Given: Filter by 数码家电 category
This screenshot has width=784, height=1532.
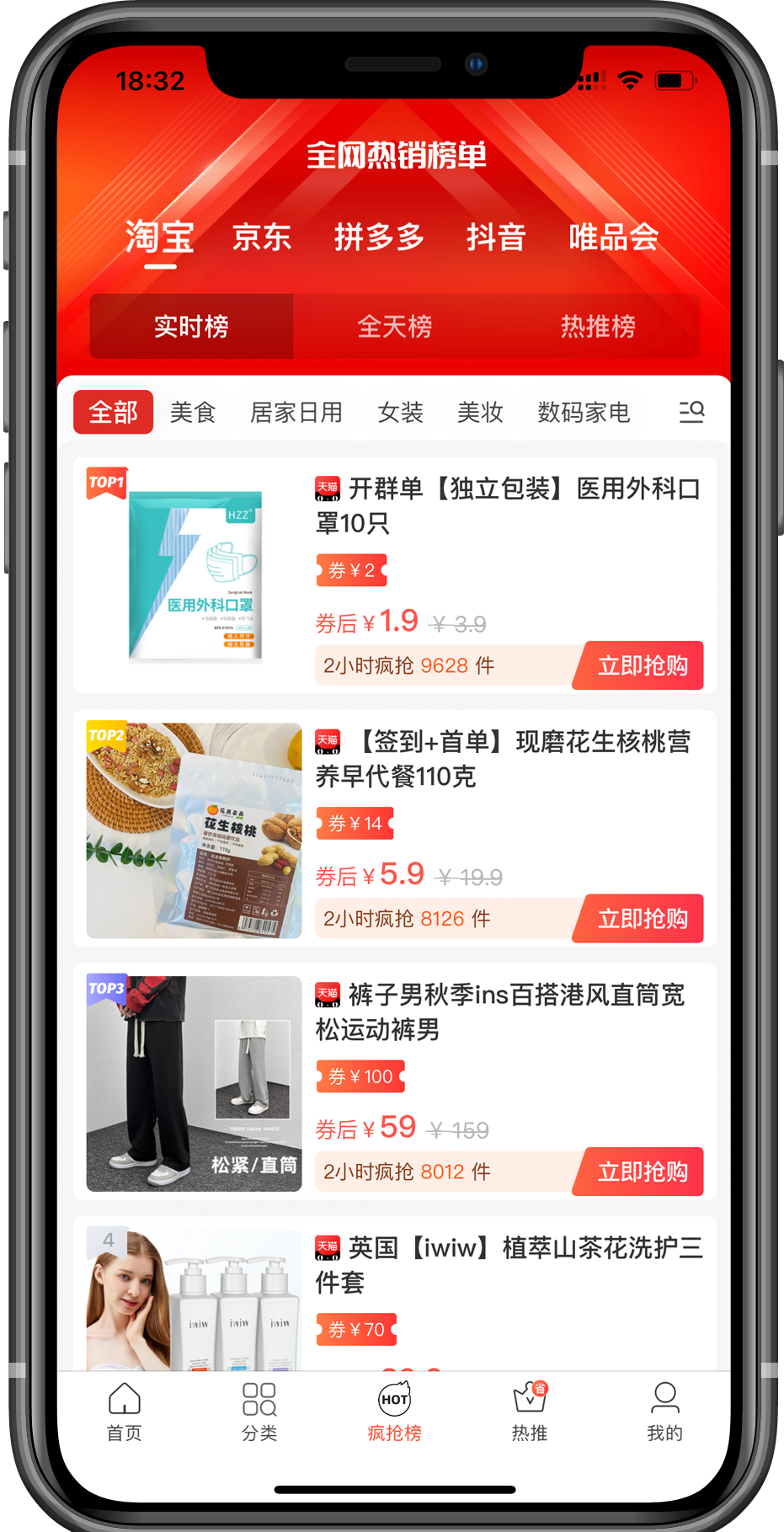Looking at the screenshot, I should coord(584,413).
